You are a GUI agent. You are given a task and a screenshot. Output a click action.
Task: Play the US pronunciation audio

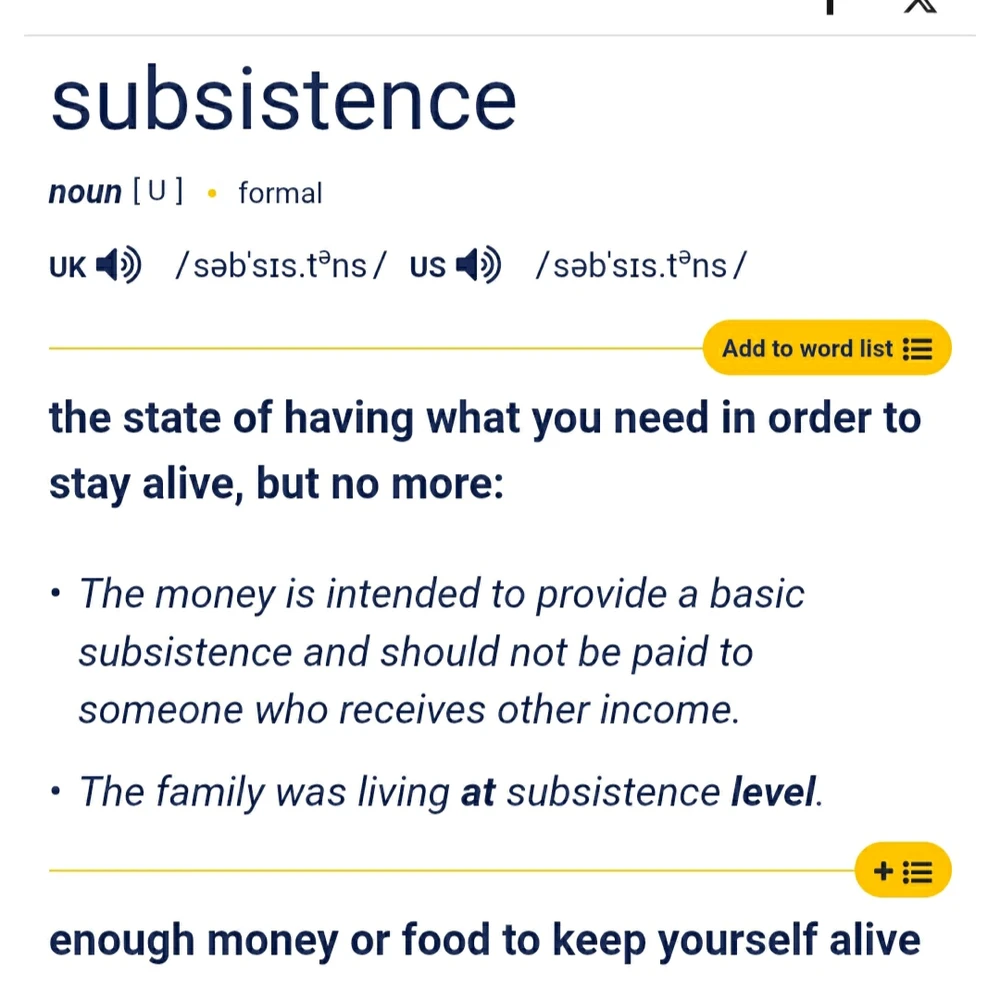coord(478,266)
